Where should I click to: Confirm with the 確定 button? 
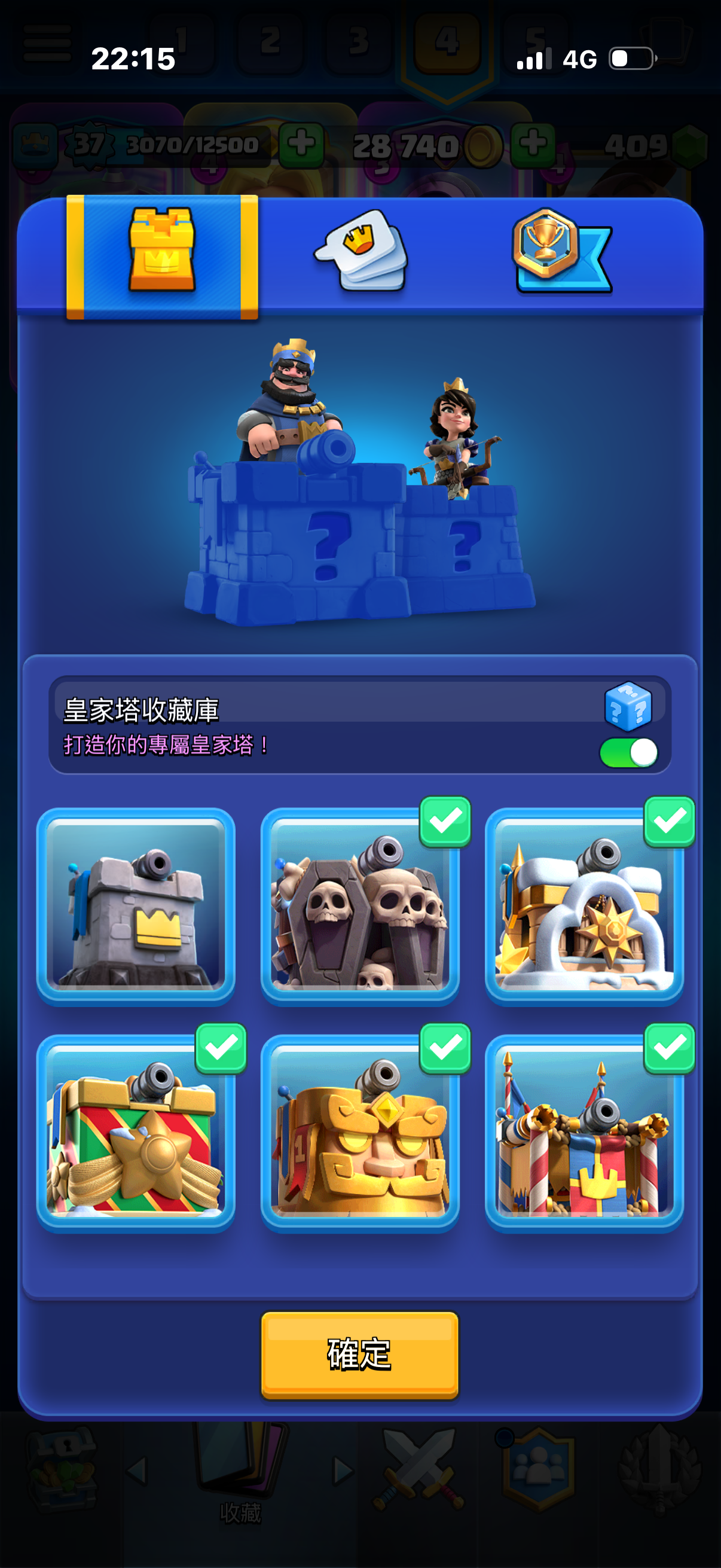pyautogui.click(x=359, y=1355)
